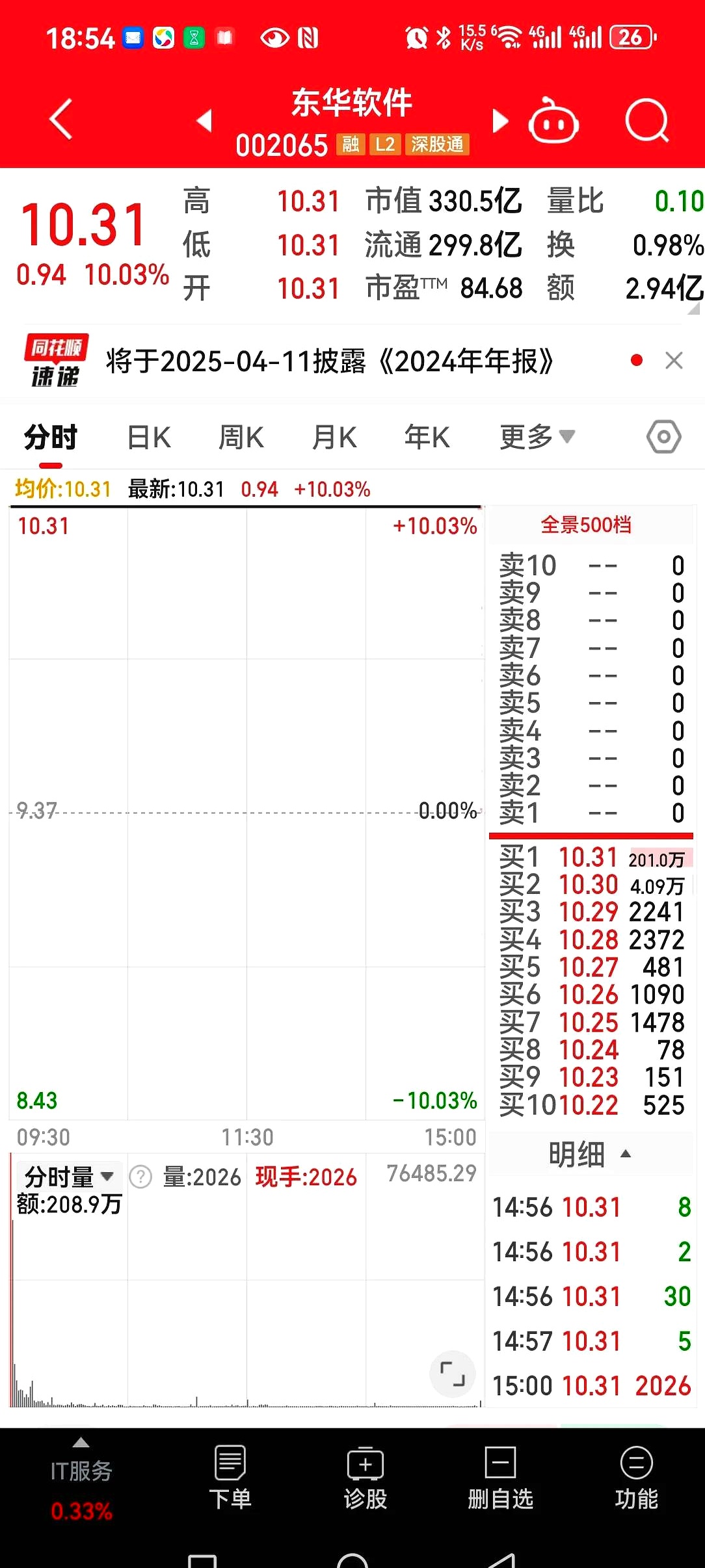Open the search icon
This screenshot has height=1568, width=705.
pyautogui.click(x=647, y=121)
